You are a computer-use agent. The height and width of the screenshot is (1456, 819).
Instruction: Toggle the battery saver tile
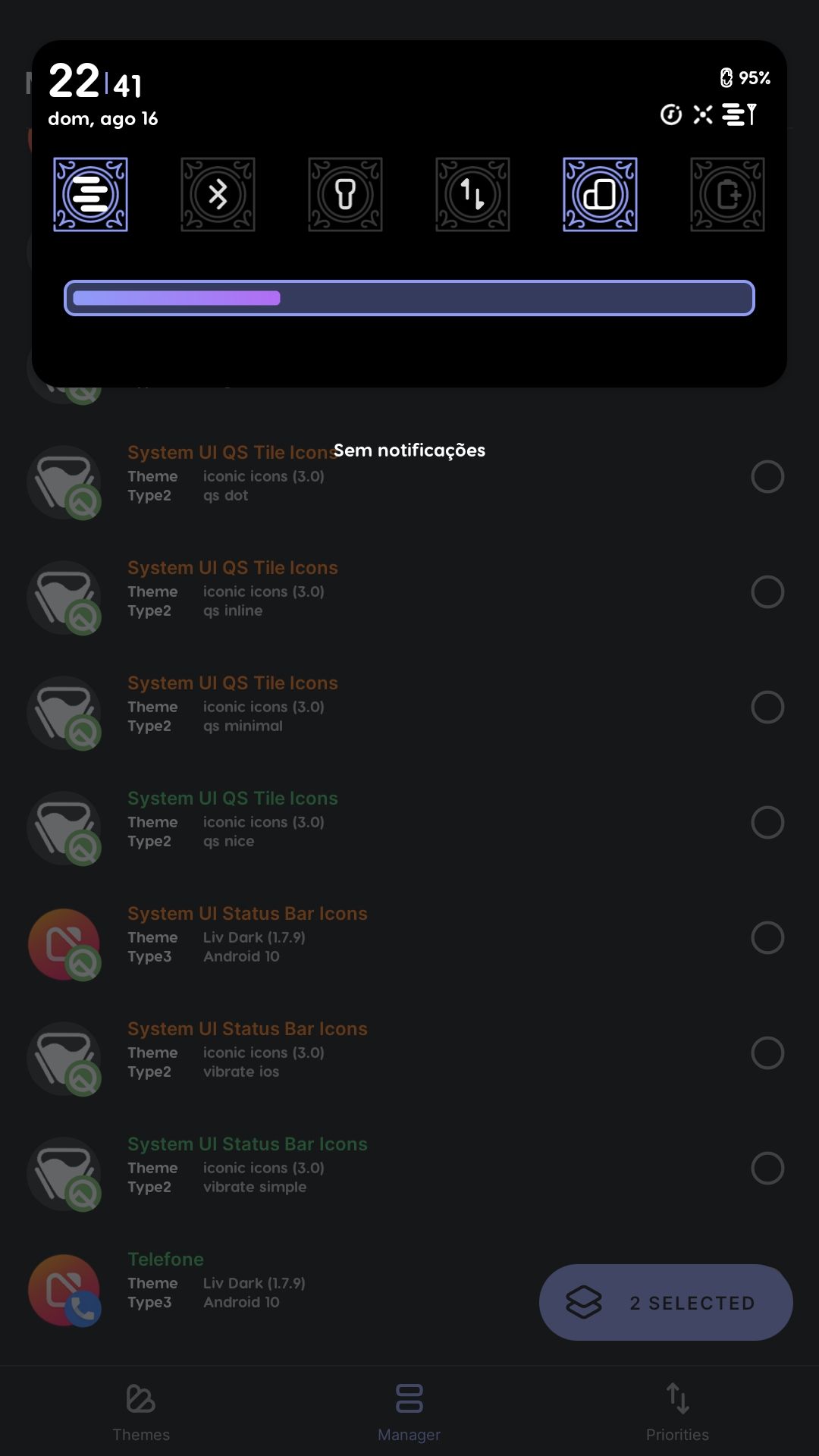pos(727,195)
